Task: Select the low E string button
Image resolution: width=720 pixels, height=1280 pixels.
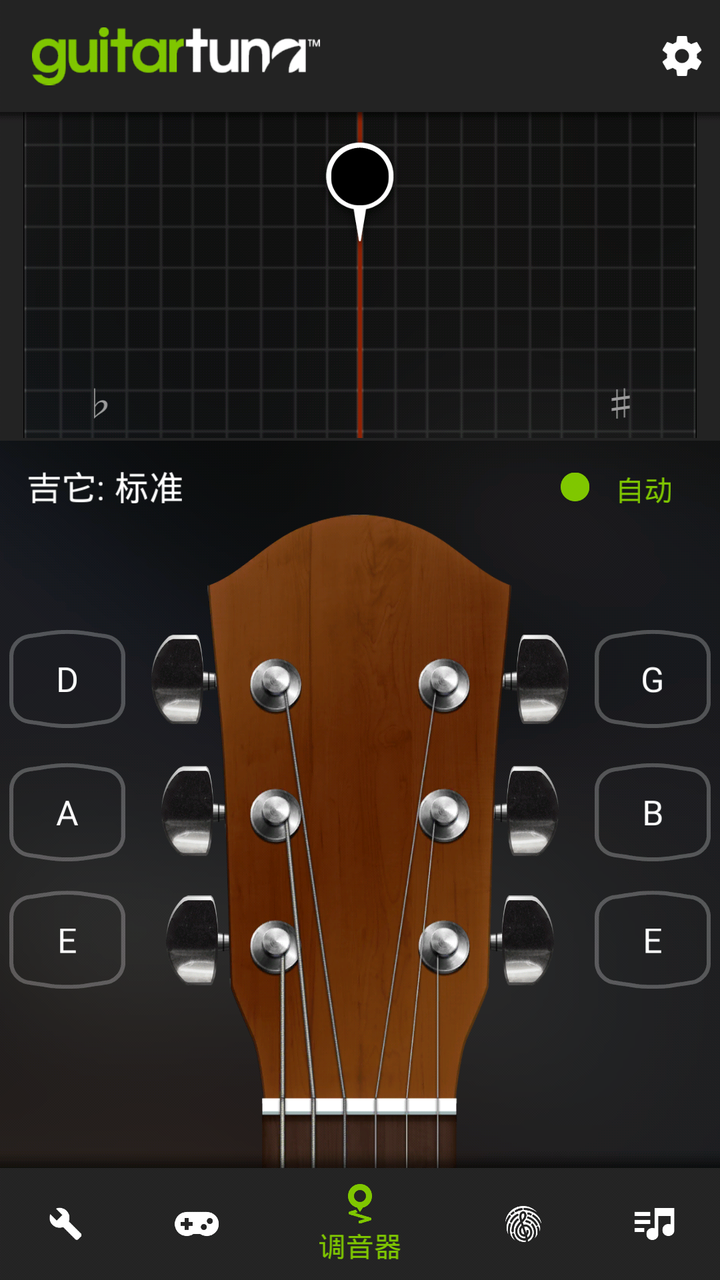Action: (66, 940)
